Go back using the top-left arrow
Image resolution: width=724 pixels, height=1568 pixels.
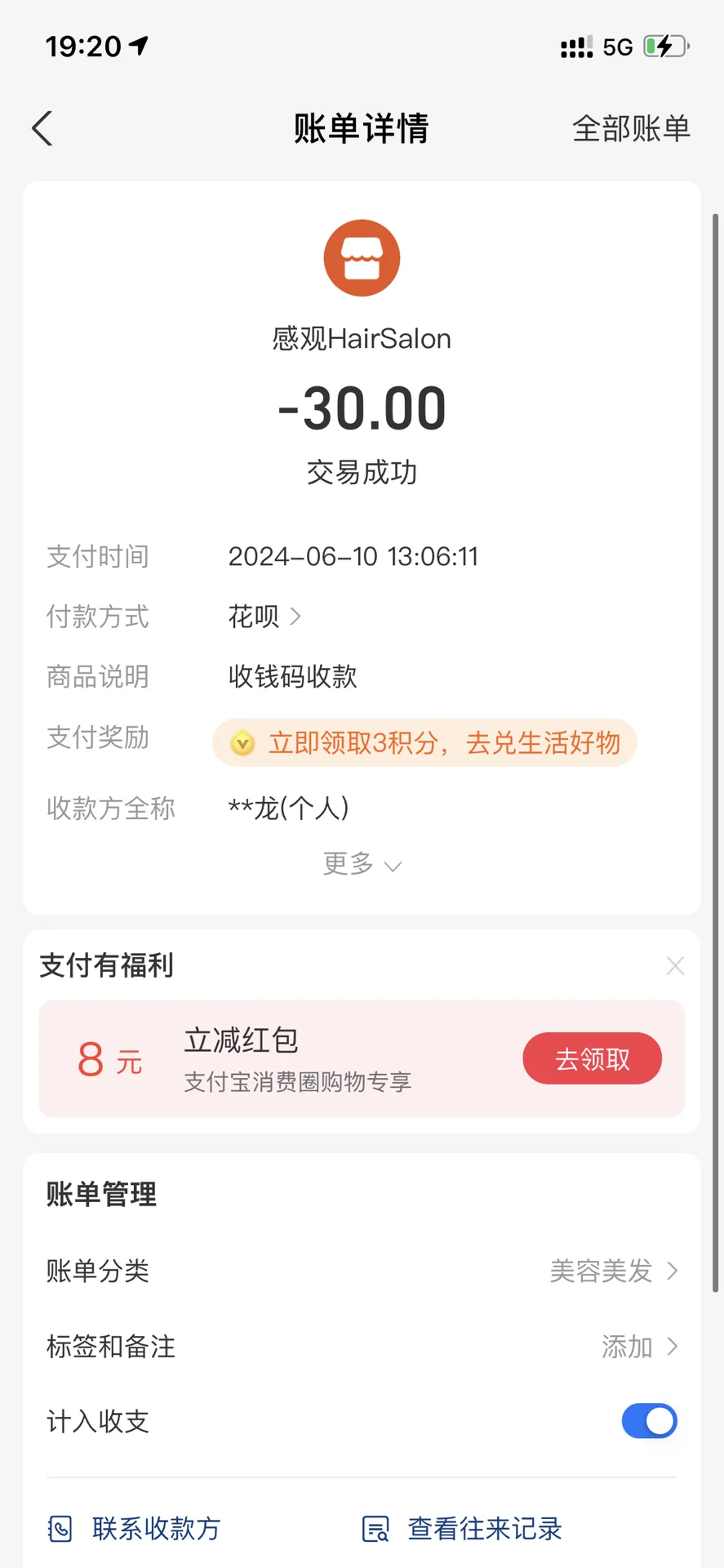click(42, 128)
